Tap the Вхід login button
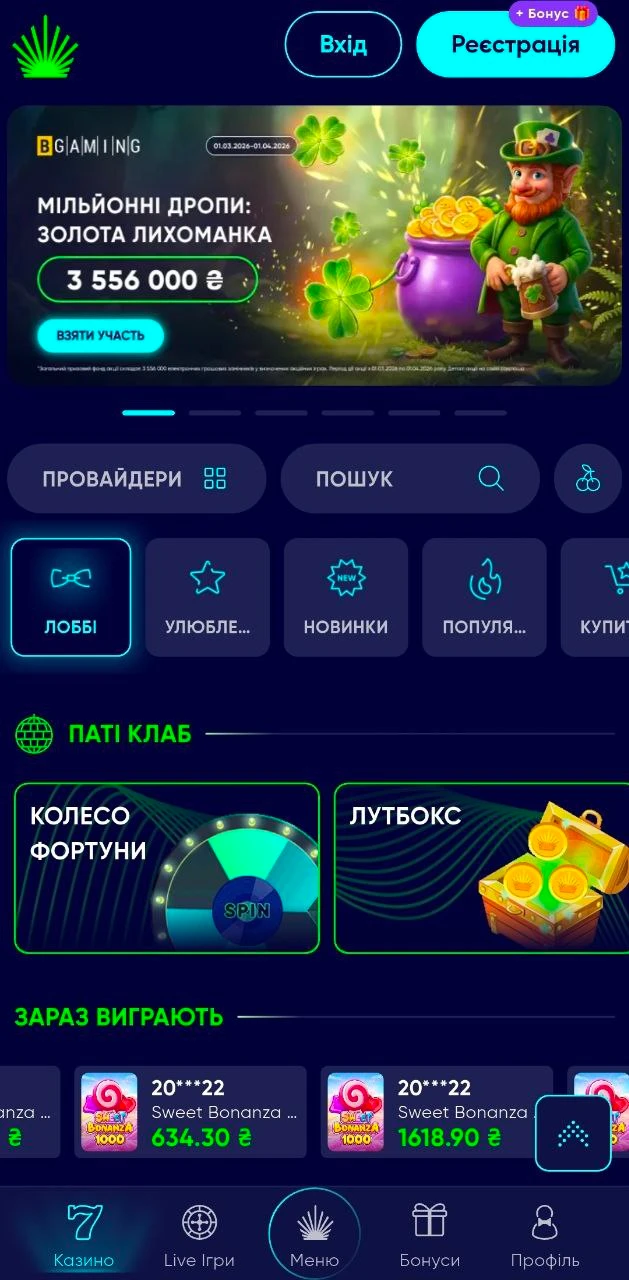Viewport: 629px width, 1280px height. pos(343,45)
